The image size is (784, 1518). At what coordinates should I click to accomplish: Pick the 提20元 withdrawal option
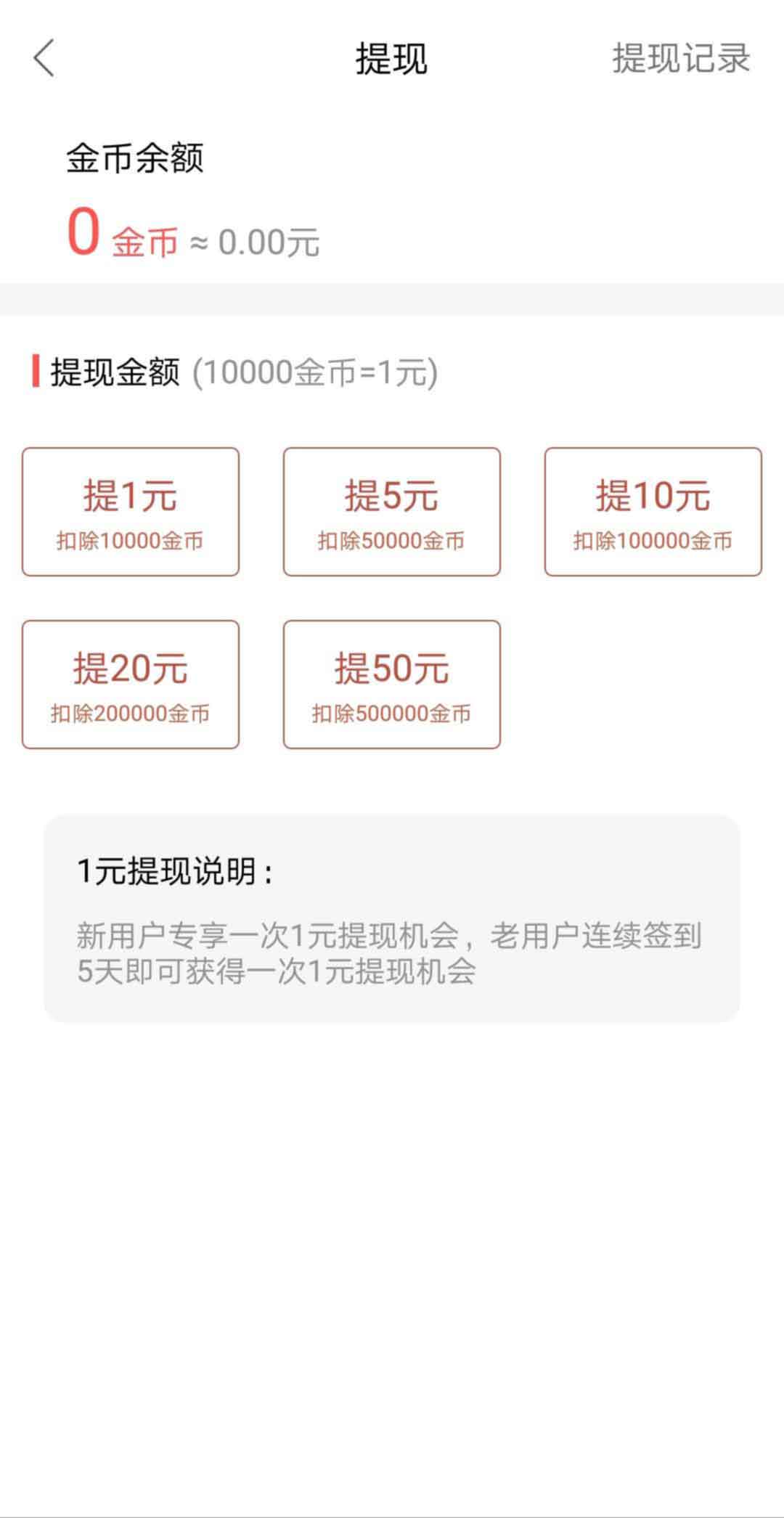coord(131,685)
